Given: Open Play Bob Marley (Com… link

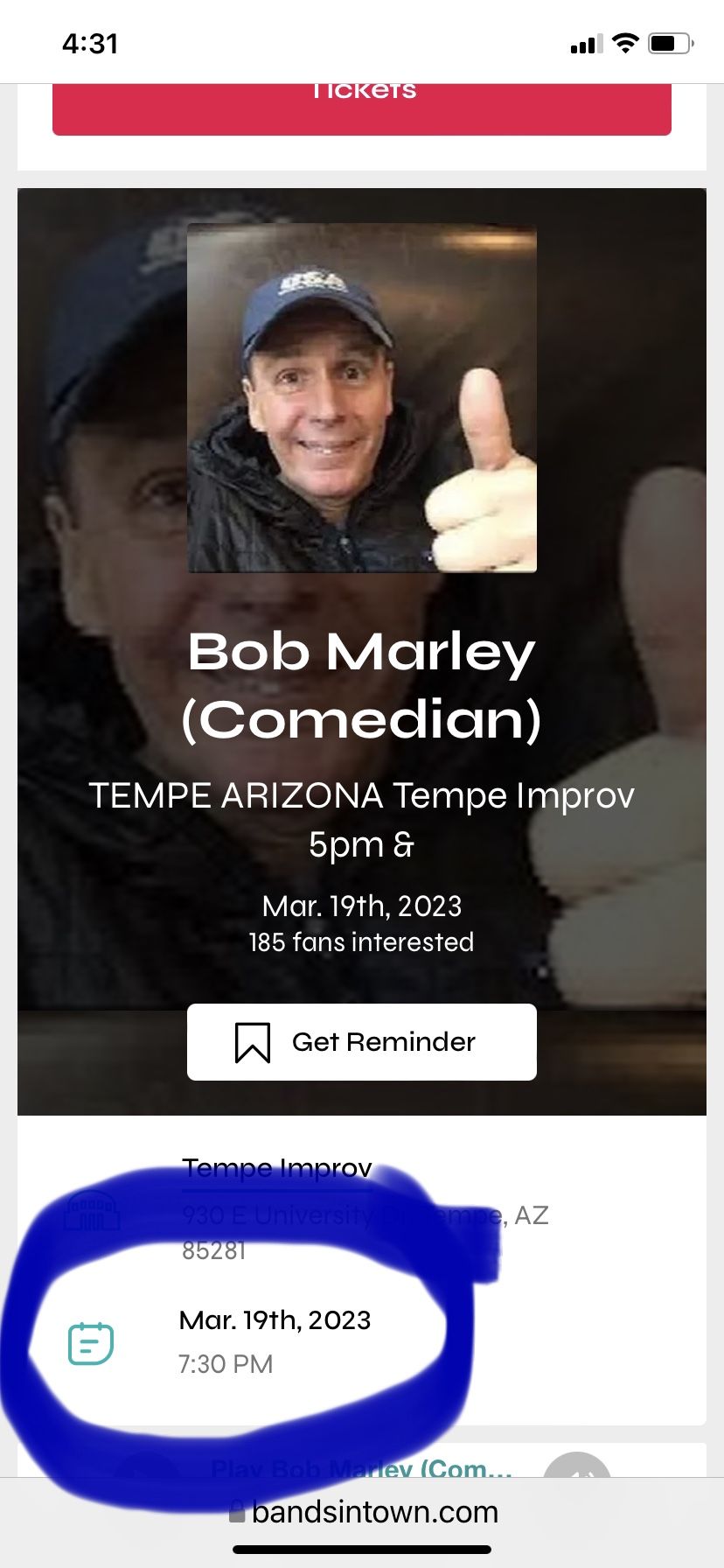Looking at the screenshot, I should pos(361,1469).
